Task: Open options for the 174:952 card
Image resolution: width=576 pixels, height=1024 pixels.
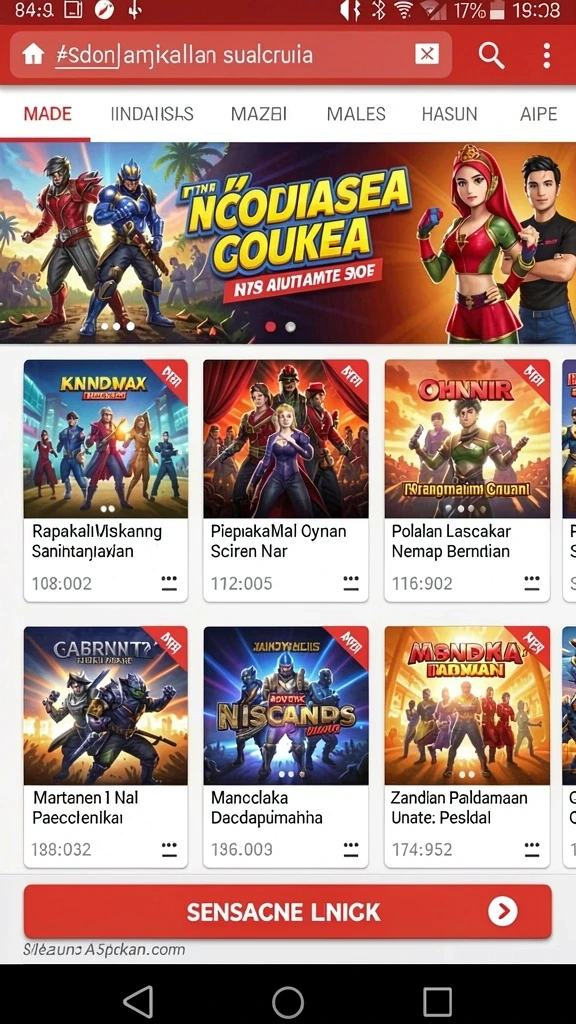Action: [532, 849]
